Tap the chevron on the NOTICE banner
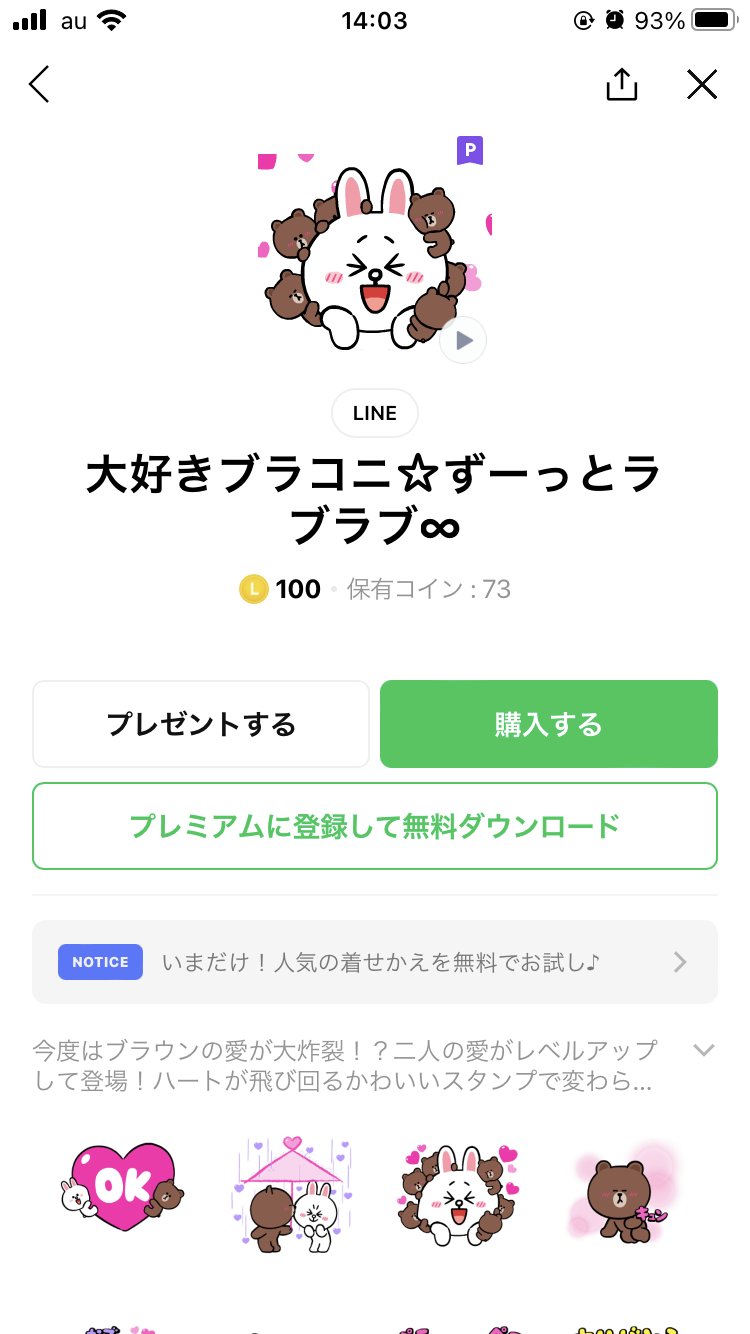The width and height of the screenshot is (750, 1334). pos(680,961)
